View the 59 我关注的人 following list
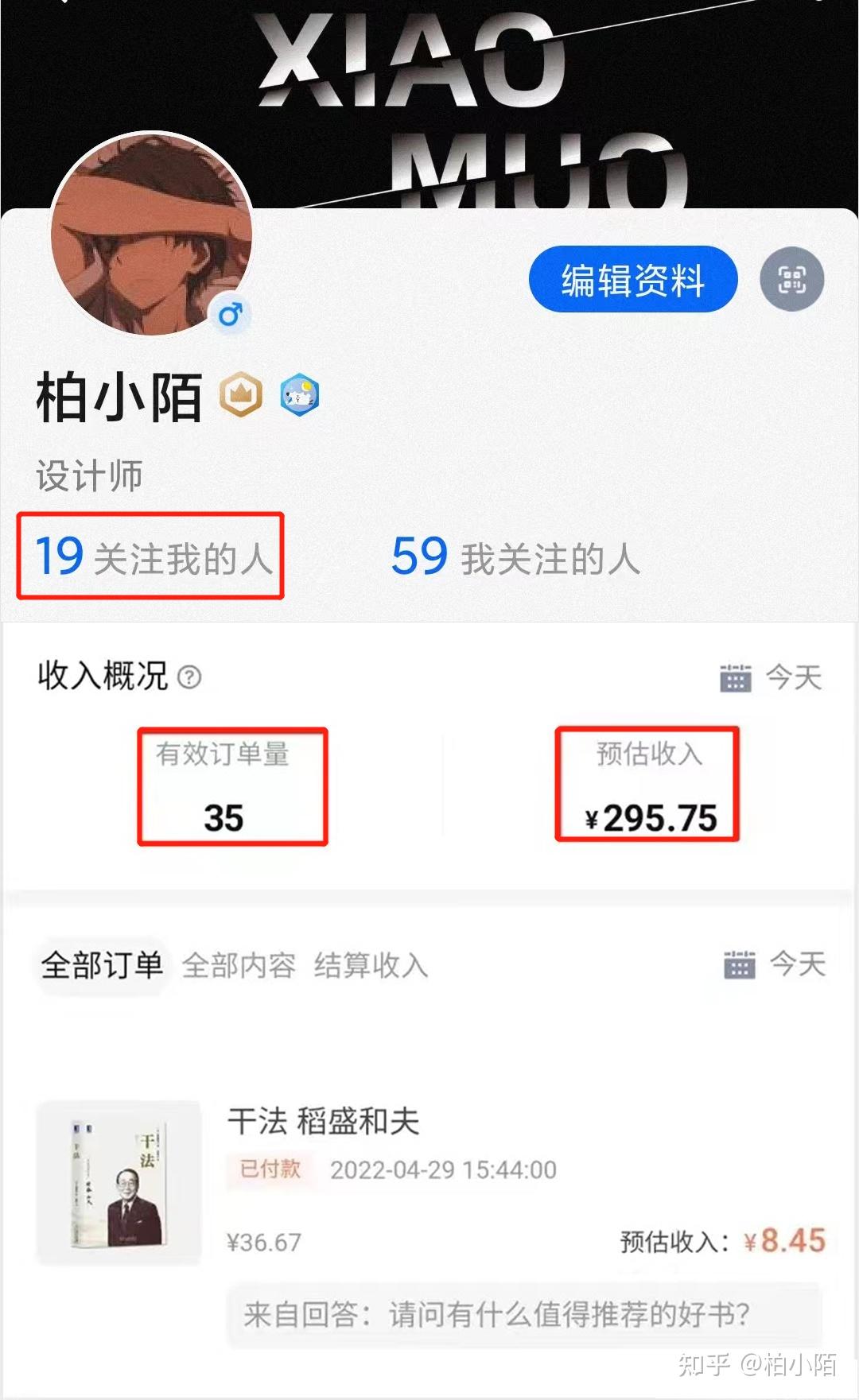 [x=515, y=556]
